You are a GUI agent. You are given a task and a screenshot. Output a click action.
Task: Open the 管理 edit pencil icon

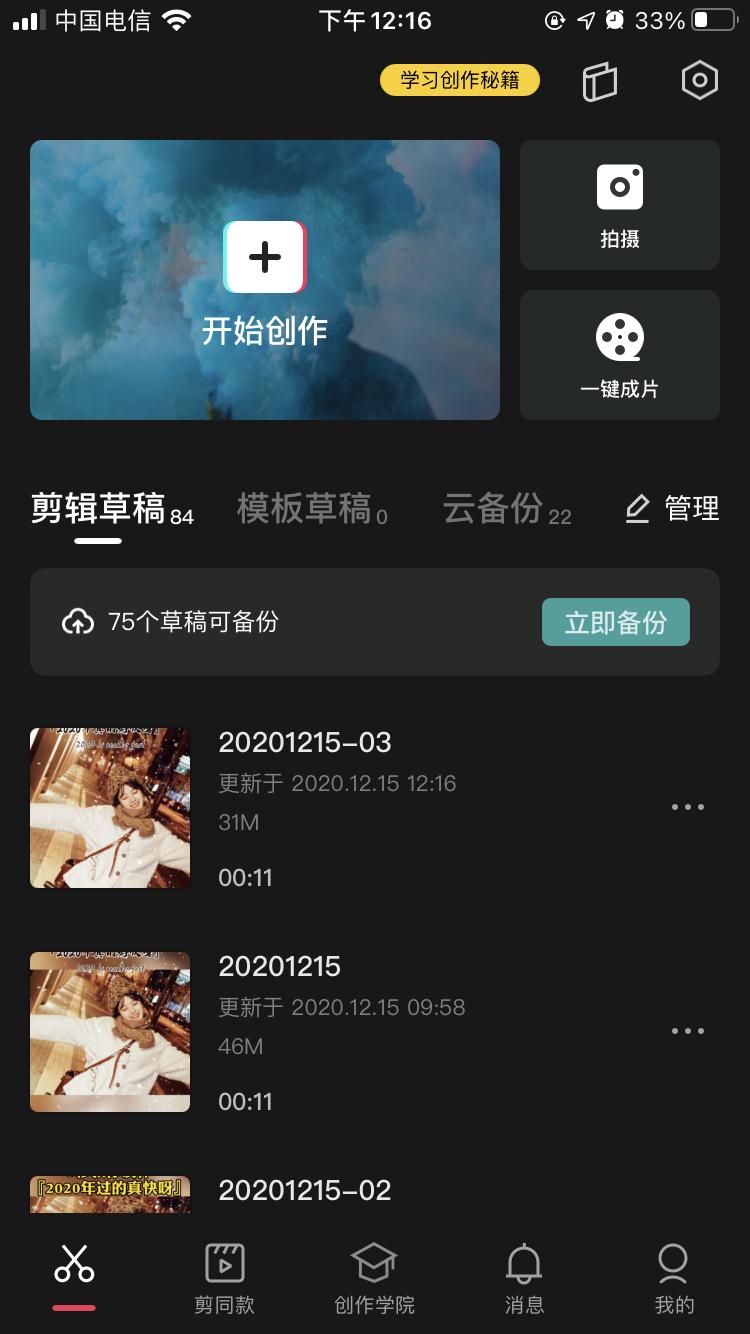click(x=638, y=508)
